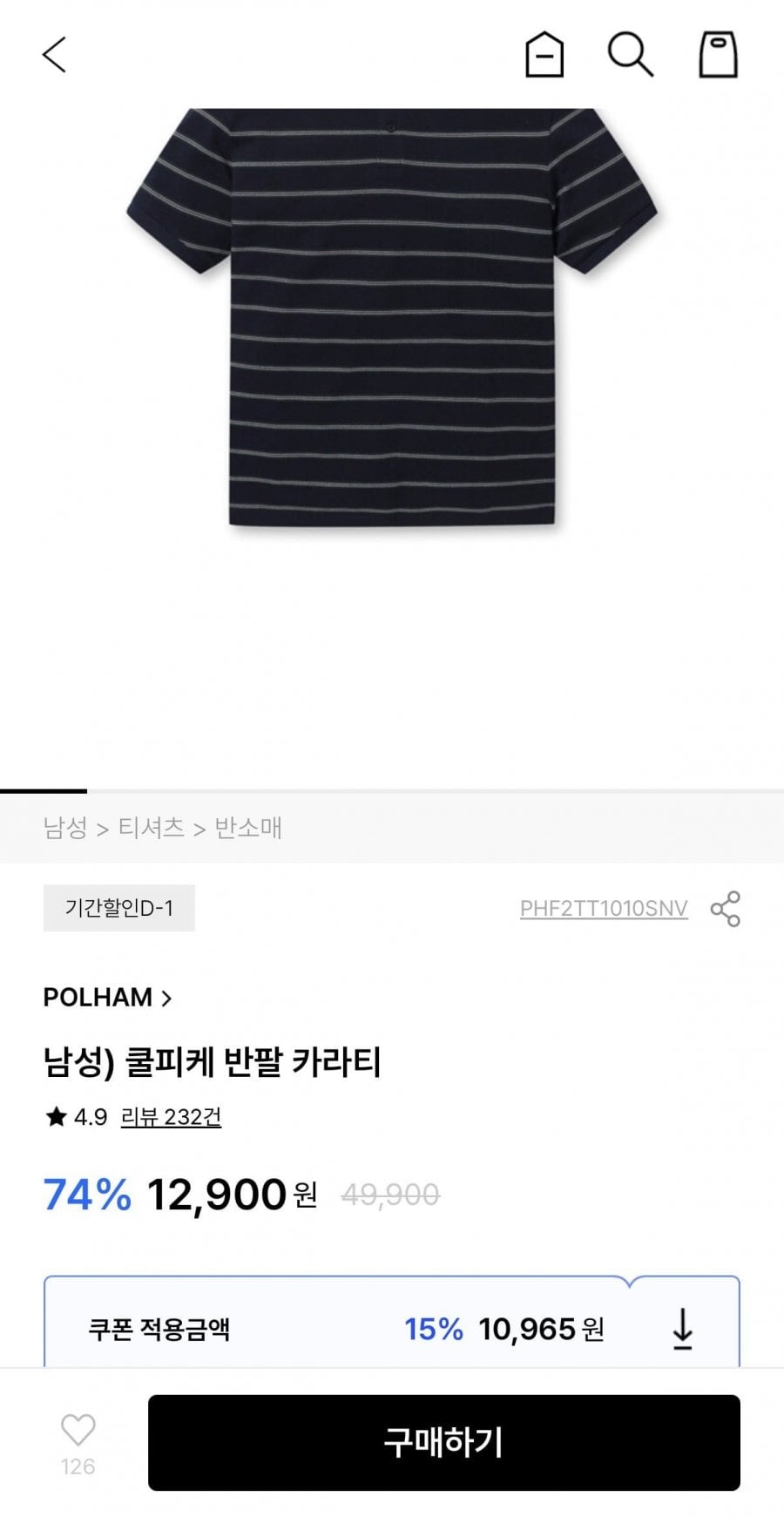Open the shopping bag

pyautogui.click(x=719, y=55)
